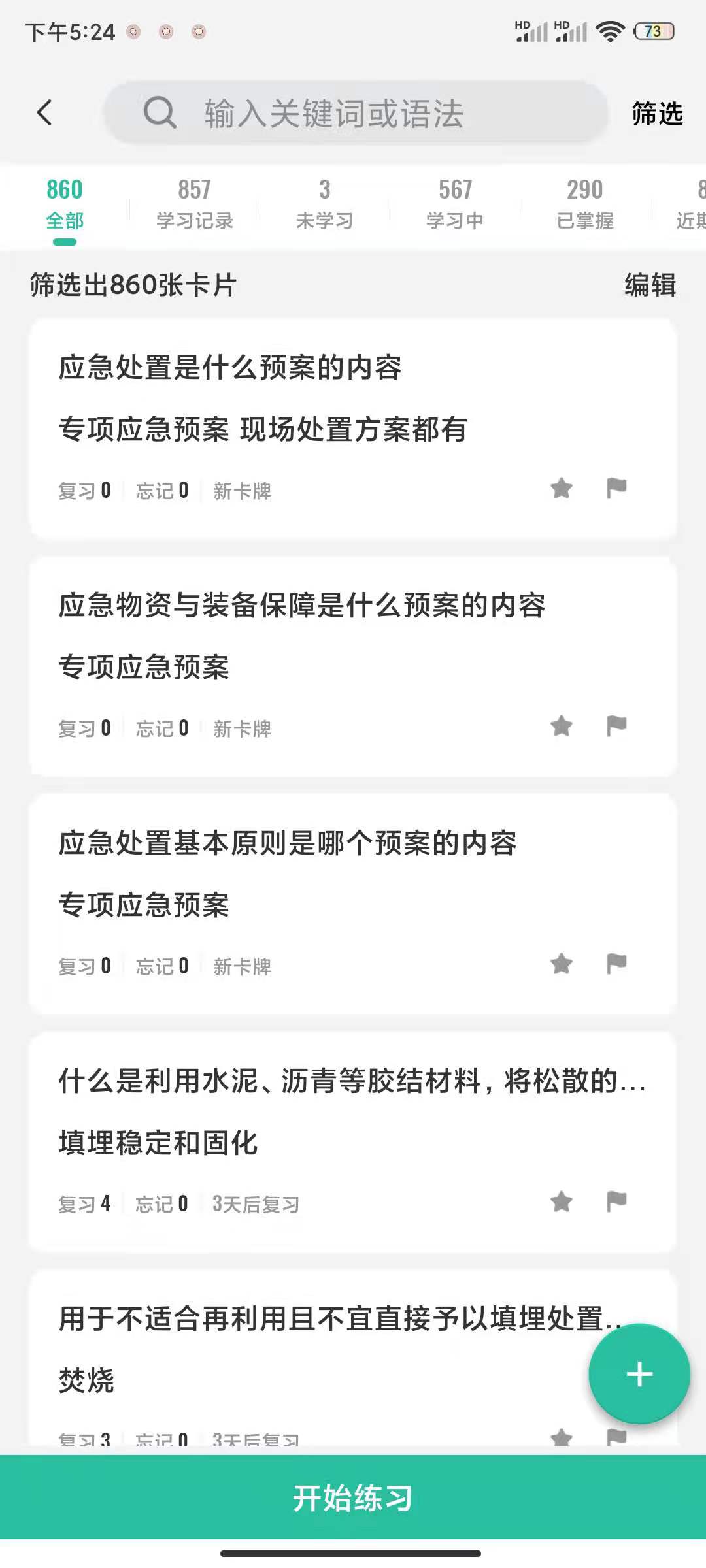The image size is (706, 1568).
Task: Star the card 应急处置是什么预案的内容
Action: coord(562,488)
